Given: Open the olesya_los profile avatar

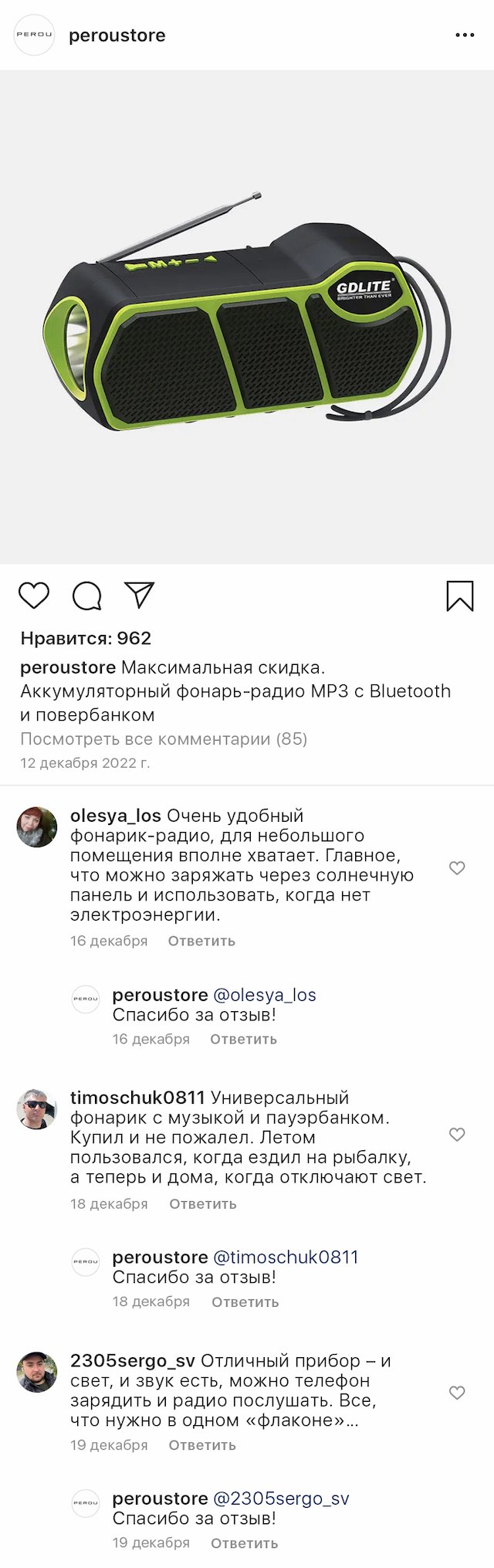Looking at the screenshot, I should (37, 827).
